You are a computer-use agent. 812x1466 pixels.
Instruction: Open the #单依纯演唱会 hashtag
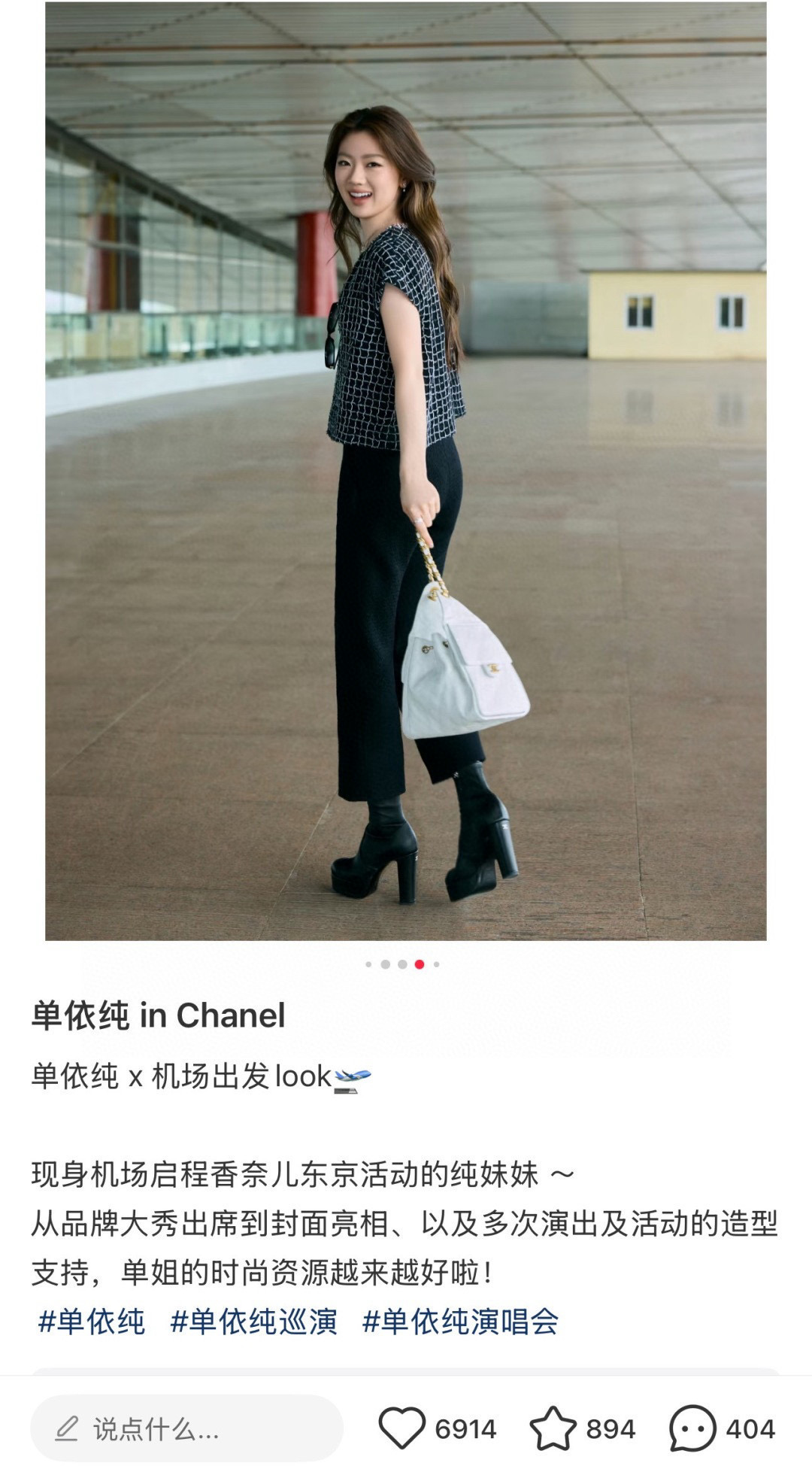click(x=459, y=1322)
